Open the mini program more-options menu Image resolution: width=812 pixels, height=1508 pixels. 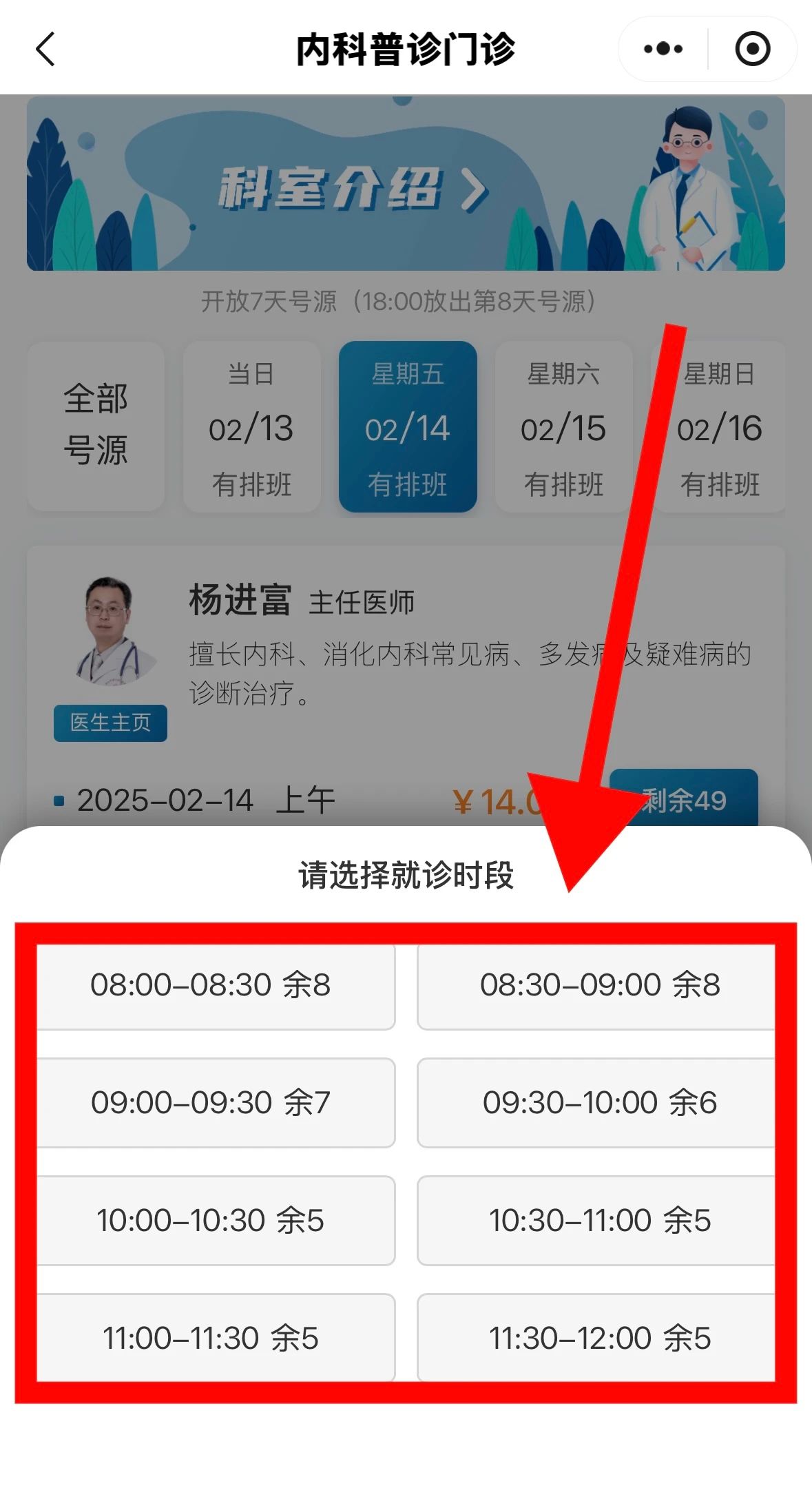point(663,50)
